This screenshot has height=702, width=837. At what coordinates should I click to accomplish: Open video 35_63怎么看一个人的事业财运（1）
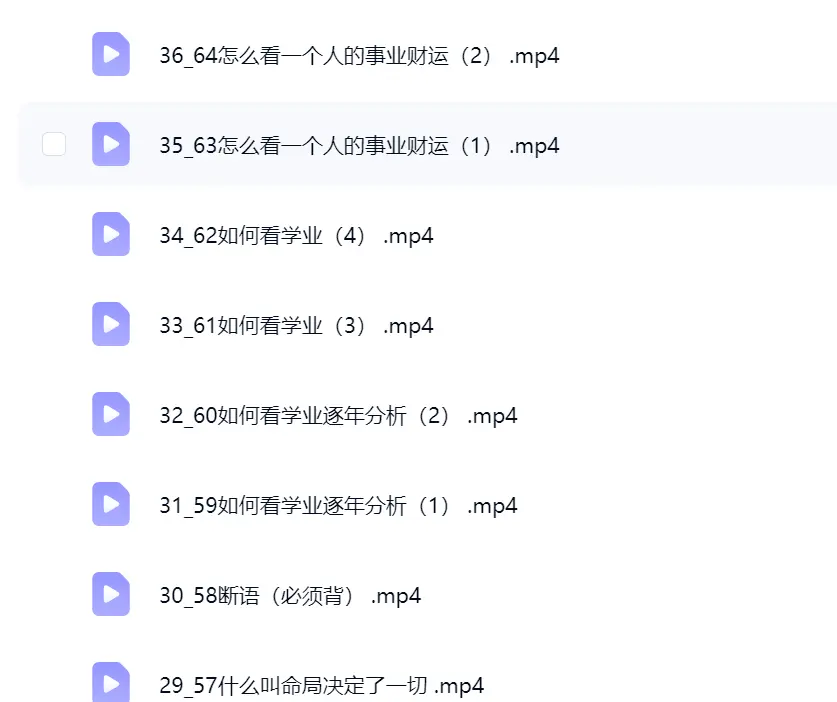pyautogui.click(x=359, y=145)
